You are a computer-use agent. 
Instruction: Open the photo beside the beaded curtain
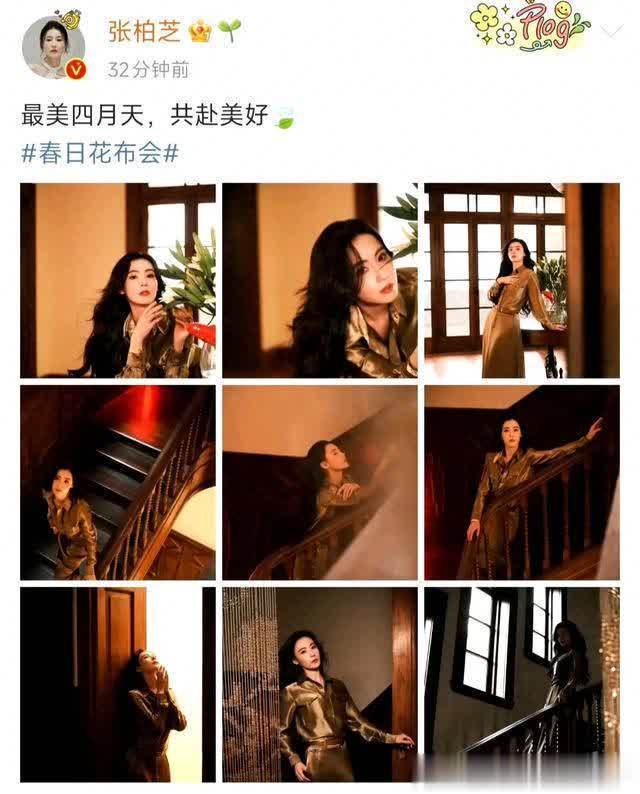click(319, 684)
